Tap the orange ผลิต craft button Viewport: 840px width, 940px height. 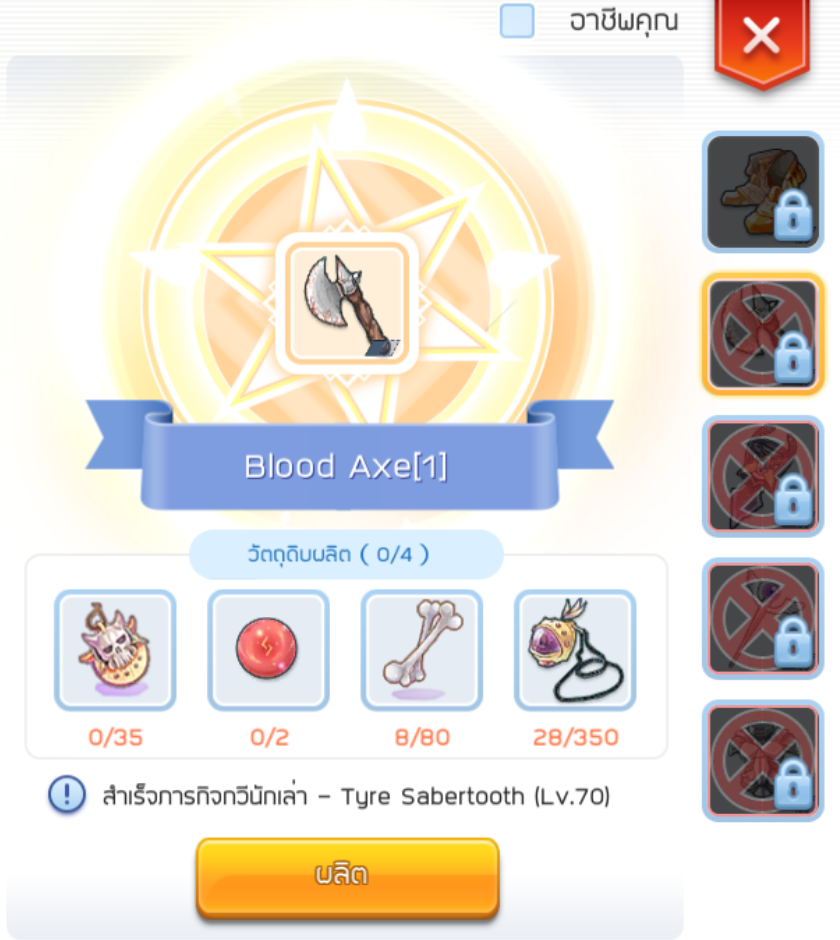[x=347, y=876]
